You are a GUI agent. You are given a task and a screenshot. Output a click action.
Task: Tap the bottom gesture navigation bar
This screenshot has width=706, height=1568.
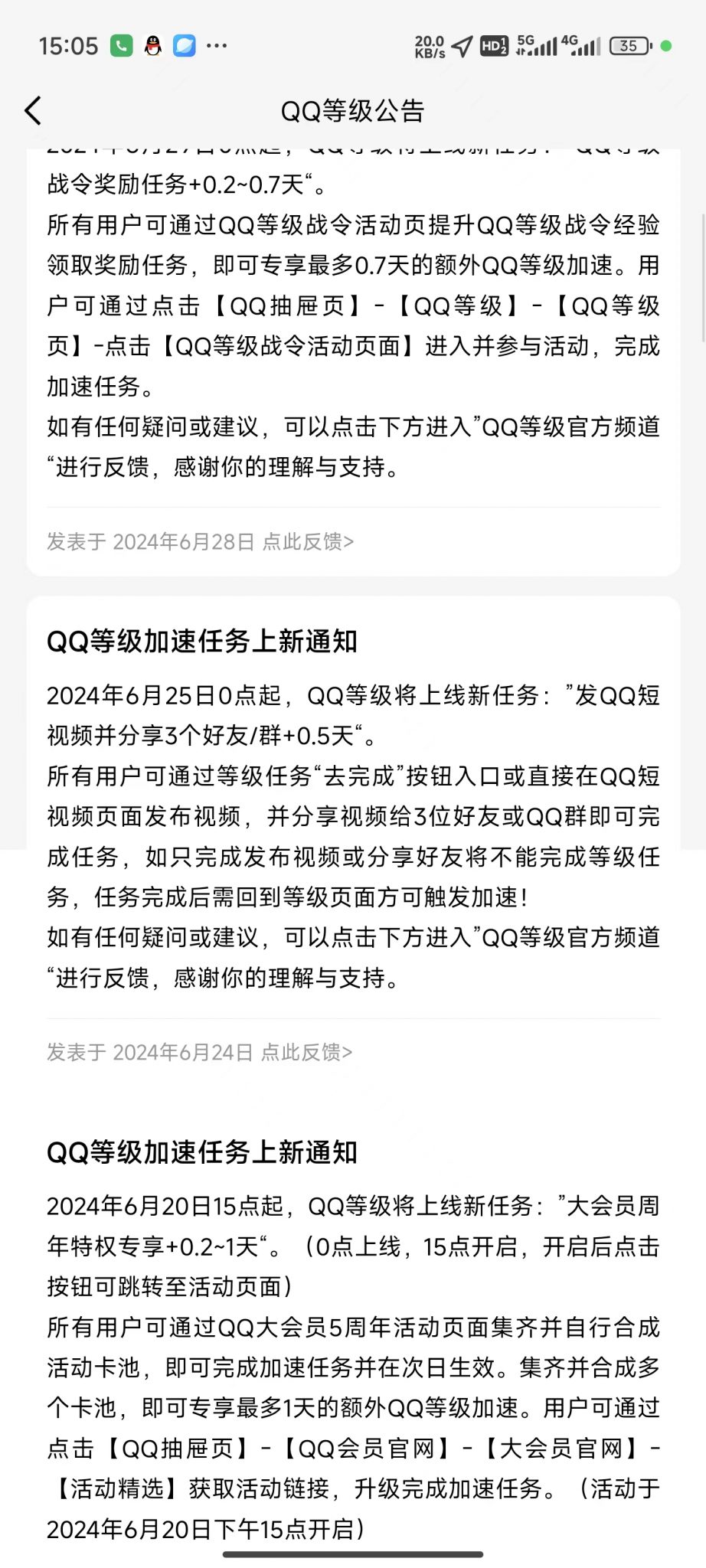[x=352, y=1554]
